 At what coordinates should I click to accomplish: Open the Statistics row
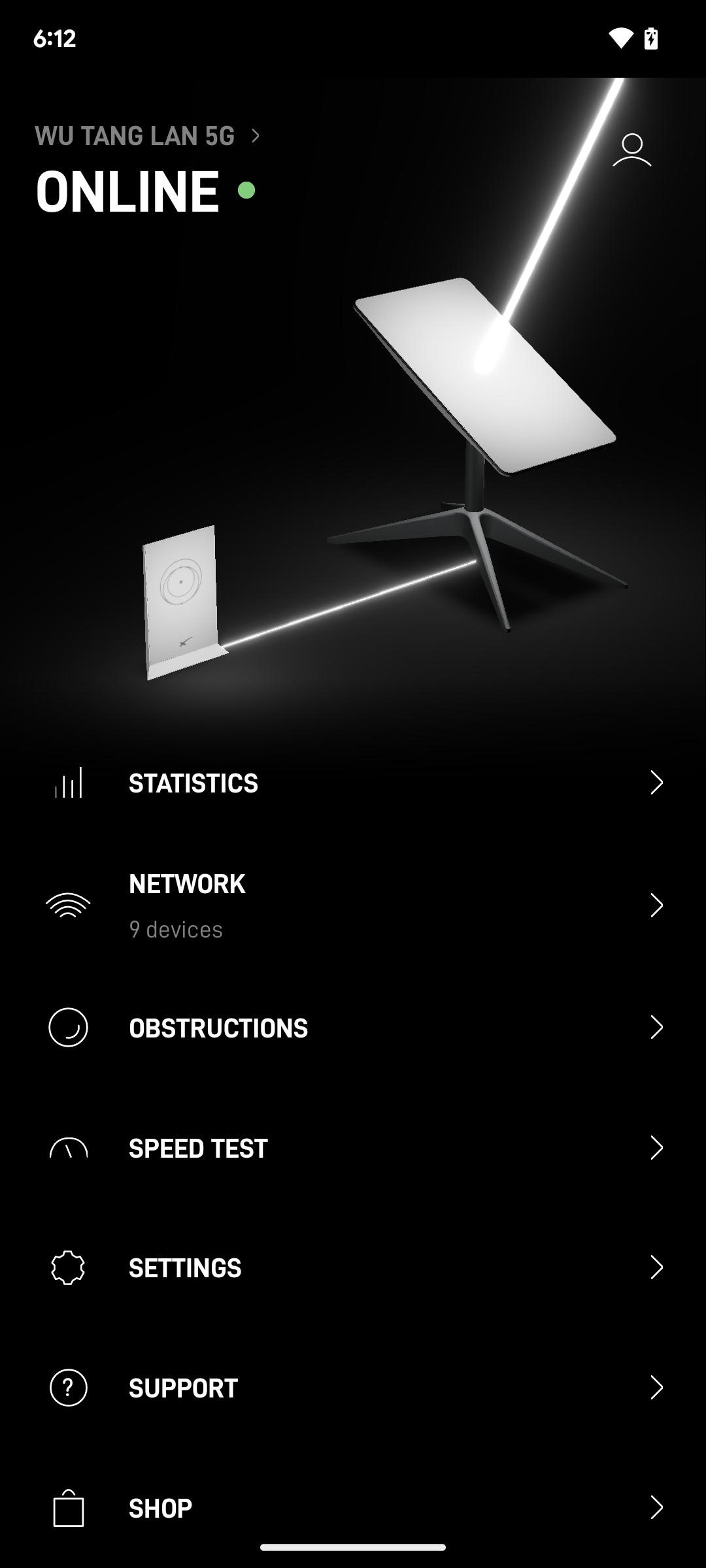point(353,783)
